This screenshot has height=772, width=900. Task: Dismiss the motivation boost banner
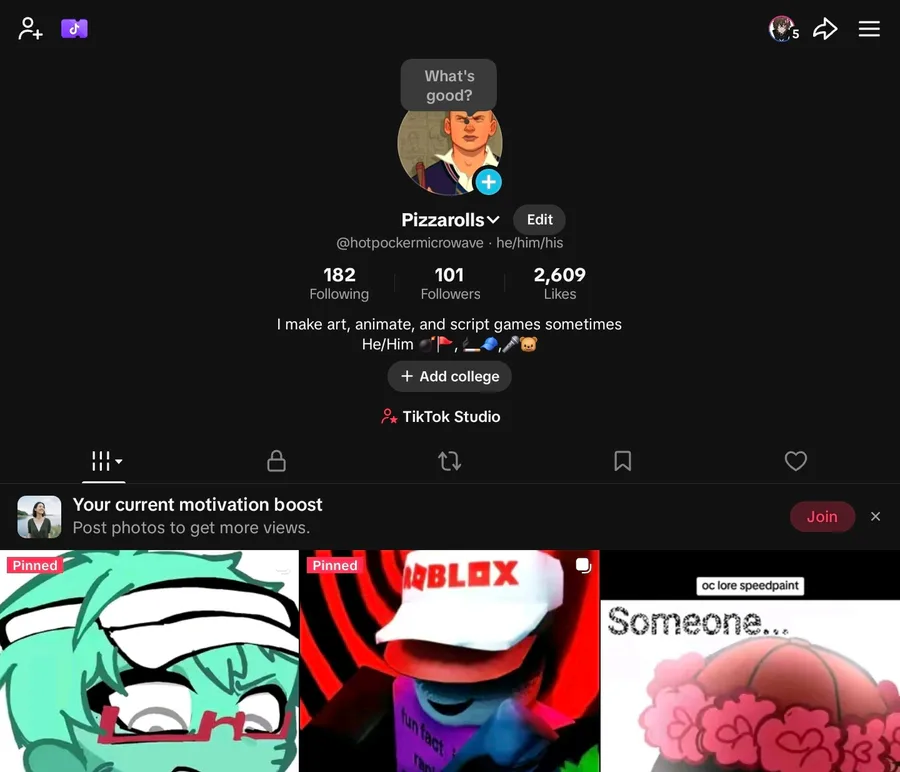tap(875, 517)
